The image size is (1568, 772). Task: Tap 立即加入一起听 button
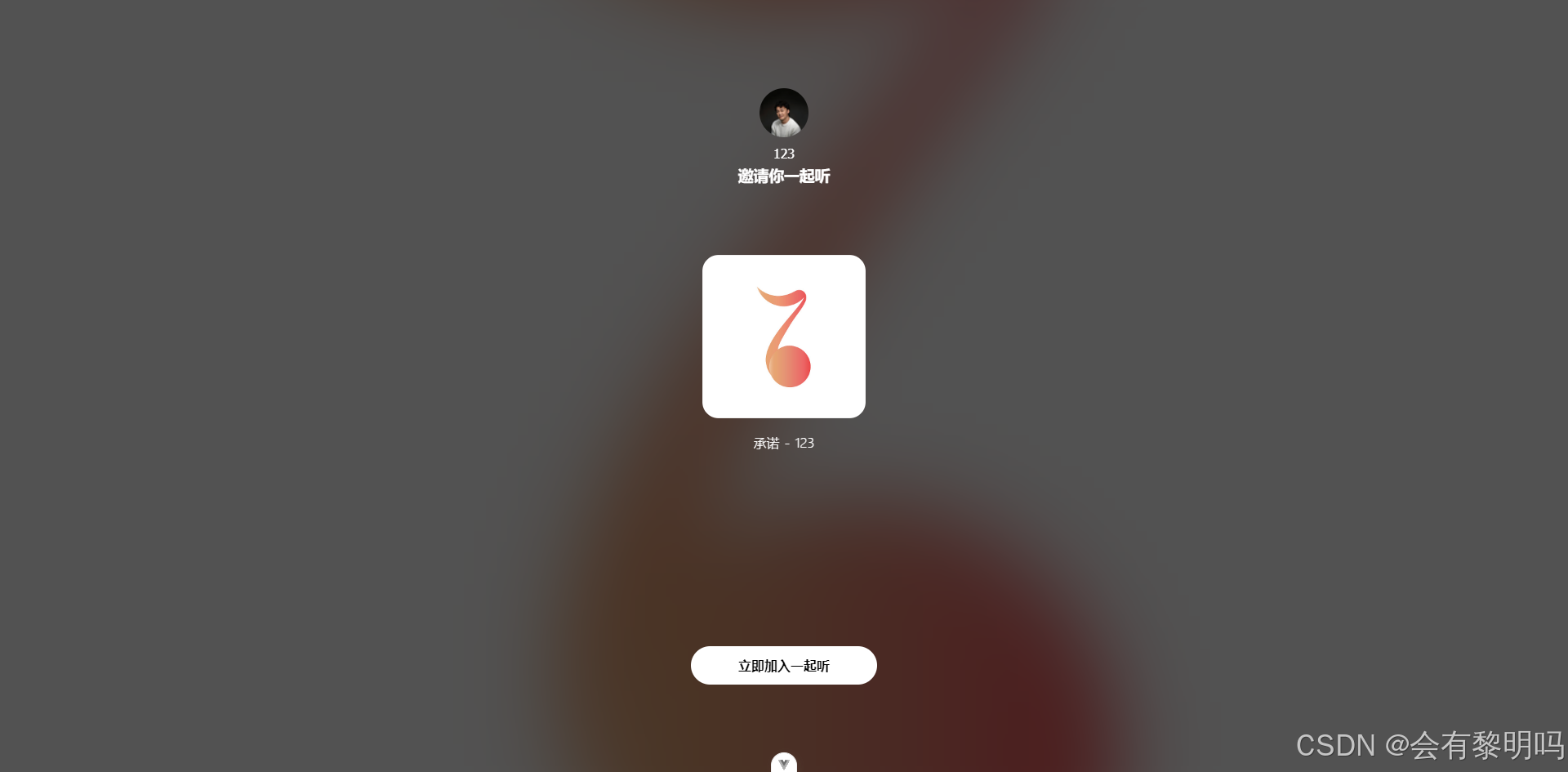point(783,665)
